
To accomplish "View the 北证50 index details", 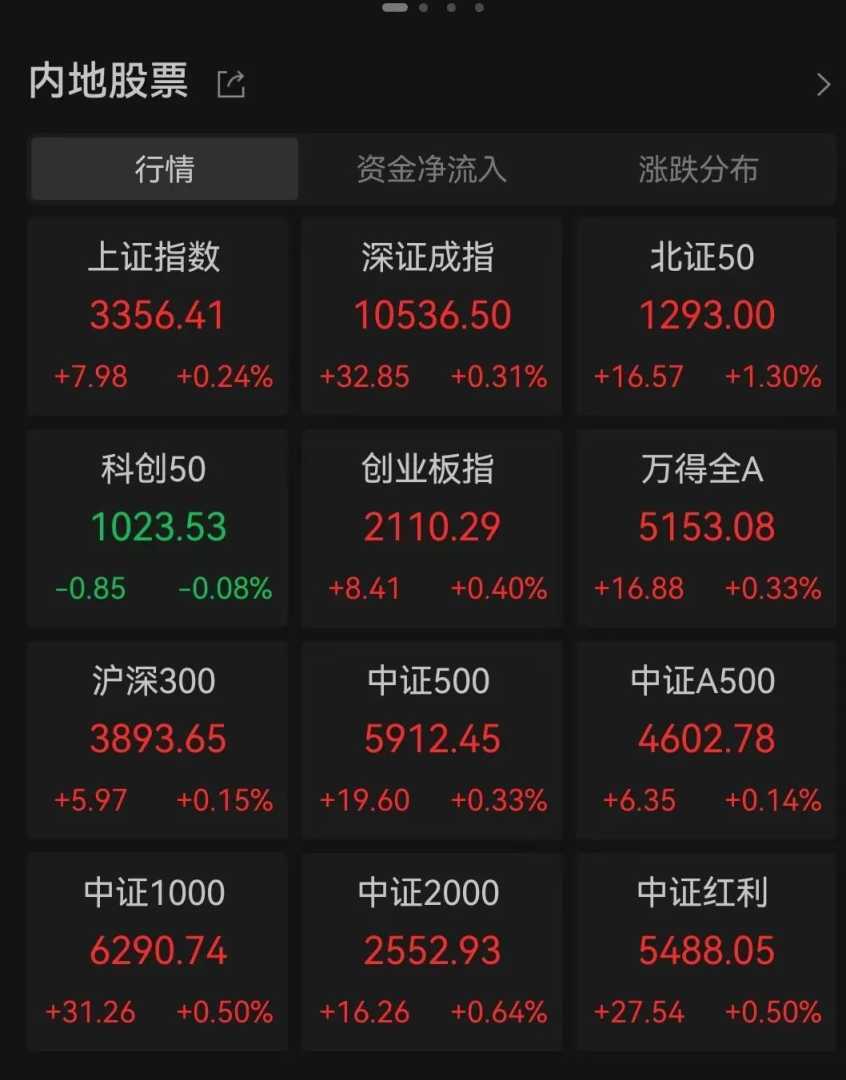I will point(706,316).
